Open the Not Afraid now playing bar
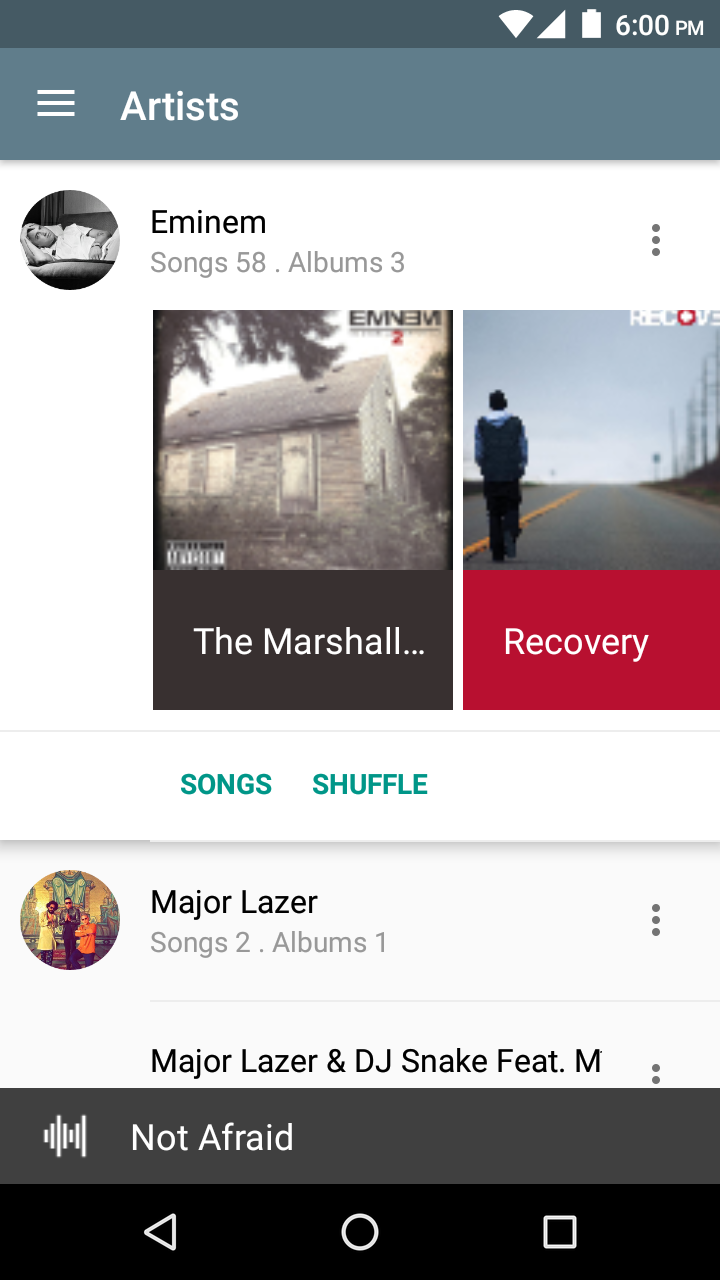 click(360, 1136)
